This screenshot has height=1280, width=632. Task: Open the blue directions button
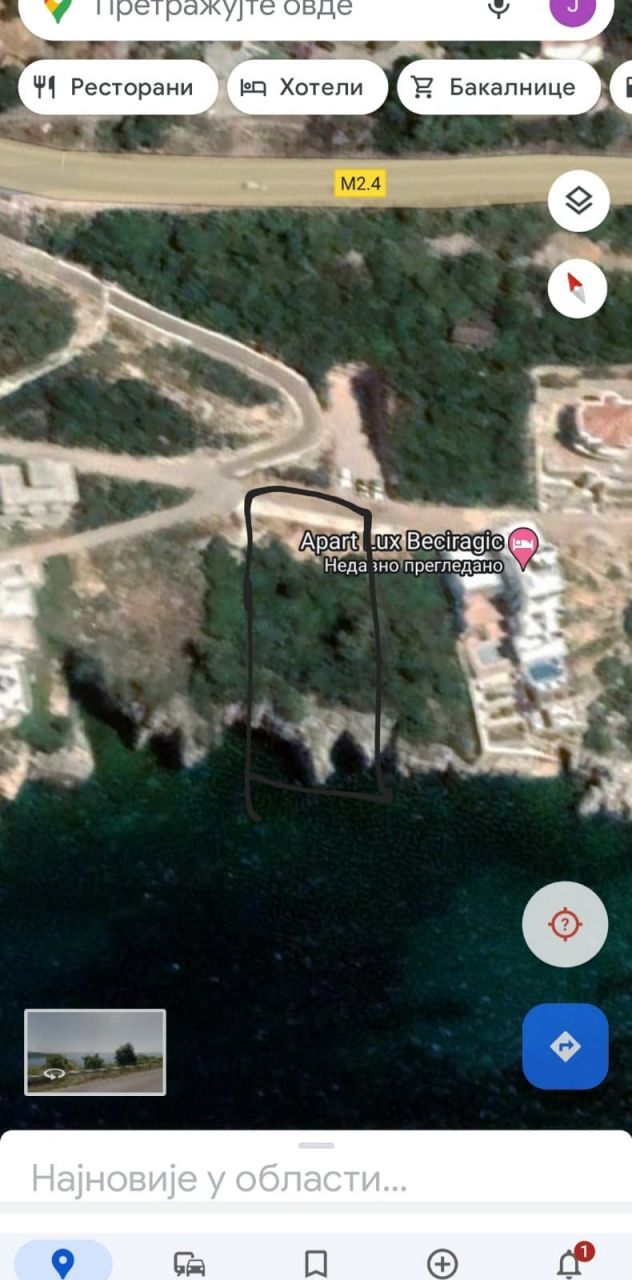pyautogui.click(x=565, y=1046)
